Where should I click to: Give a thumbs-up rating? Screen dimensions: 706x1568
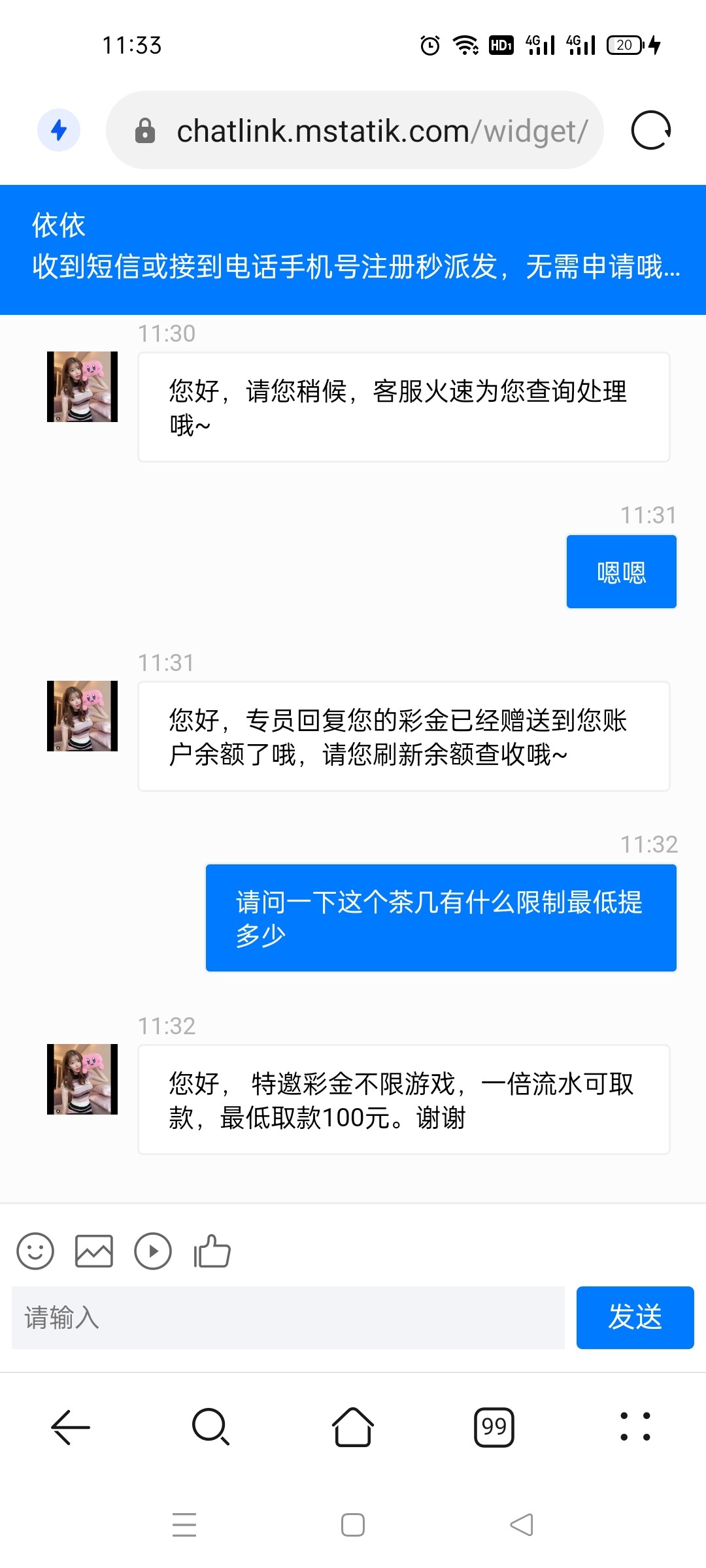pos(212,1251)
